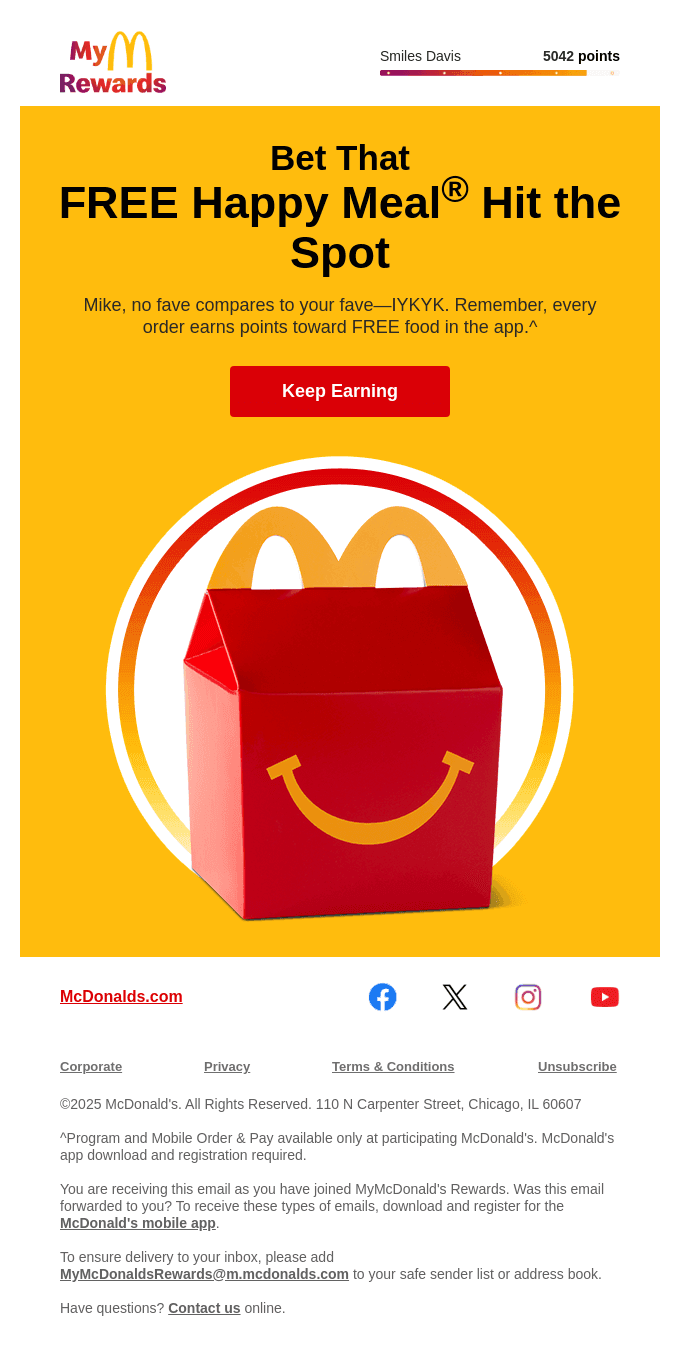
Task: Visit McDonald's Instagram page
Action: pos(528,997)
